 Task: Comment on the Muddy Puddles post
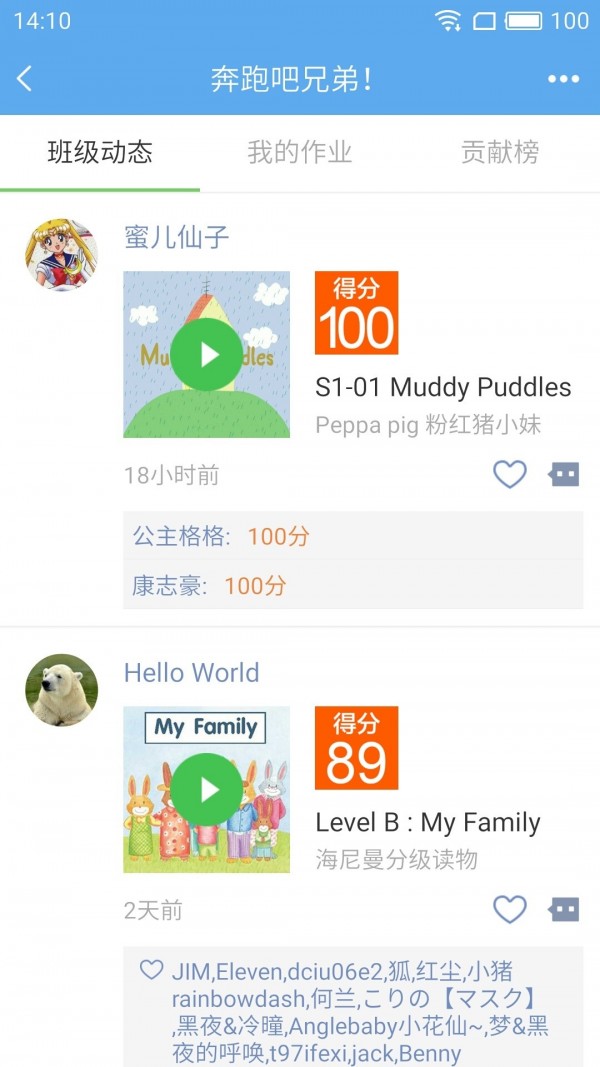click(x=564, y=474)
